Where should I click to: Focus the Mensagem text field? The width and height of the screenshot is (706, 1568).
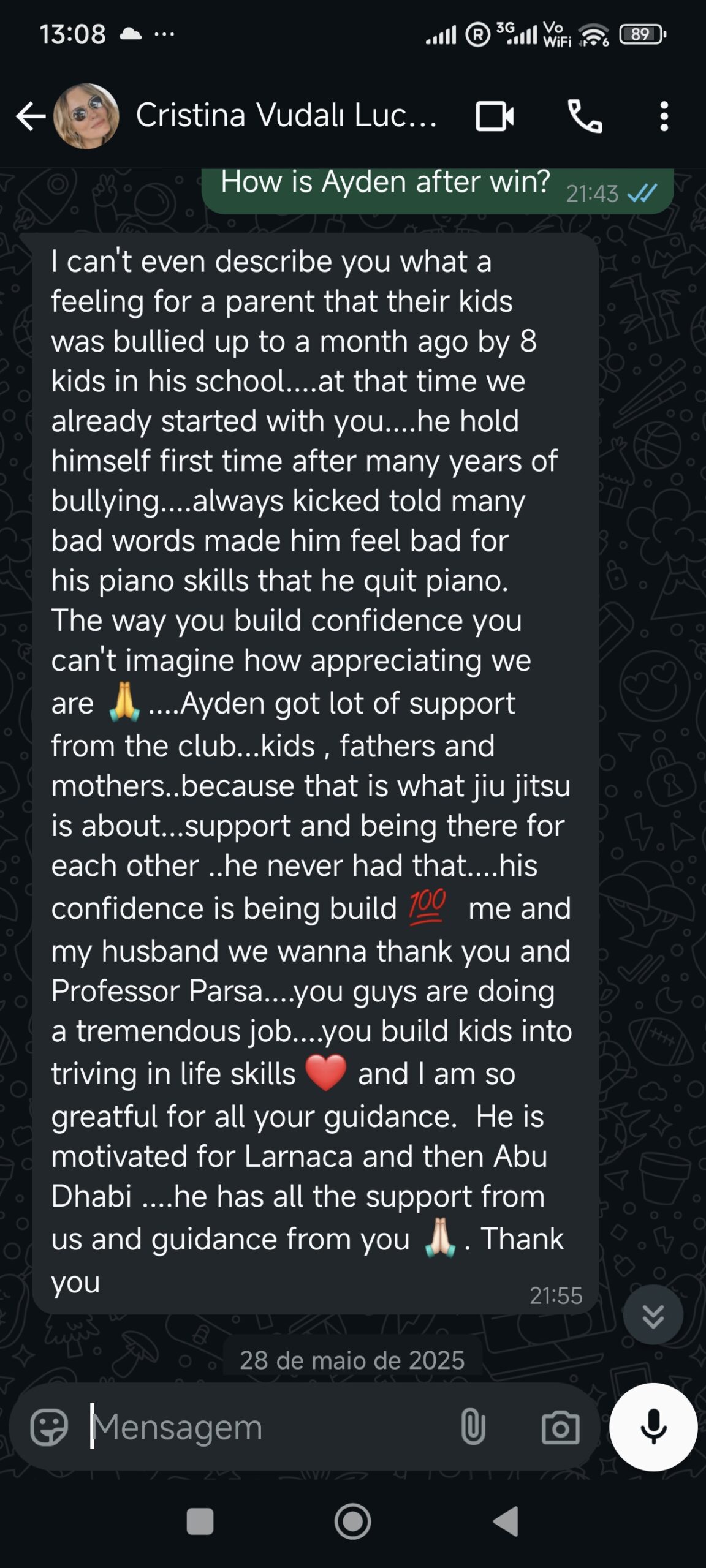coord(270,1427)
